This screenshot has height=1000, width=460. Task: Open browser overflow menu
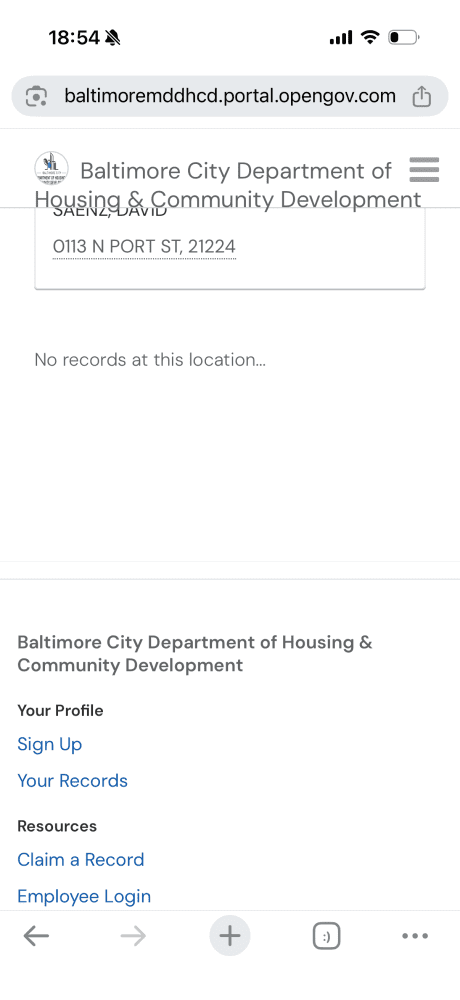415,936
